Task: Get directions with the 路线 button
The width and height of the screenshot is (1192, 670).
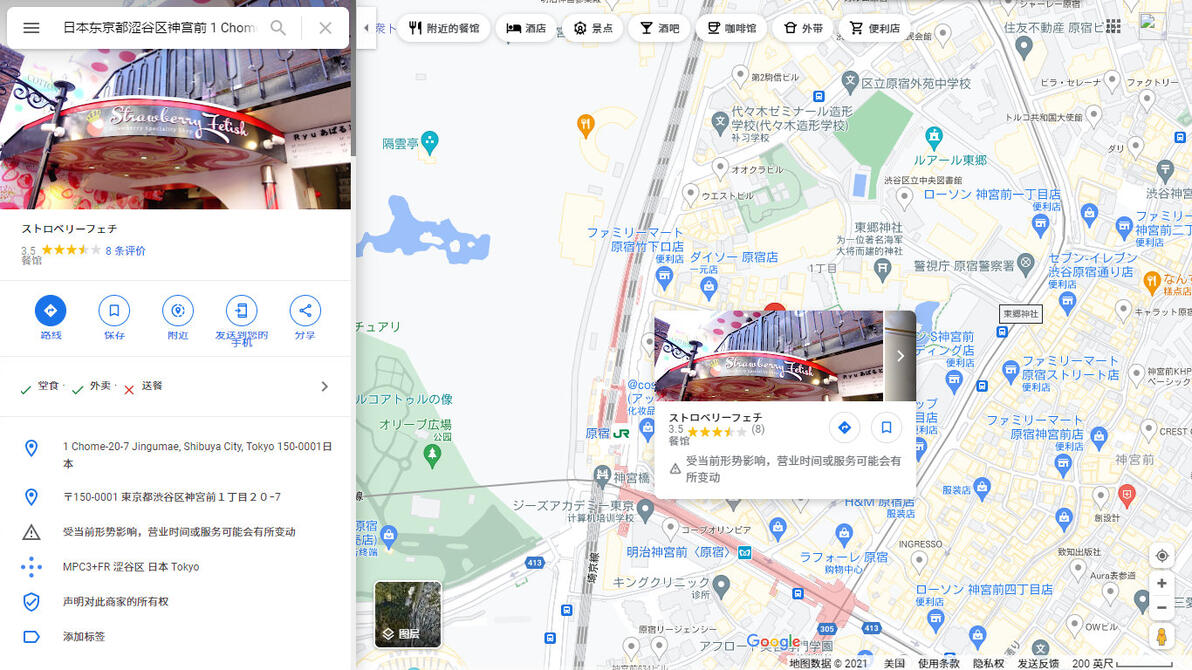Action: (x=51, y=317)
